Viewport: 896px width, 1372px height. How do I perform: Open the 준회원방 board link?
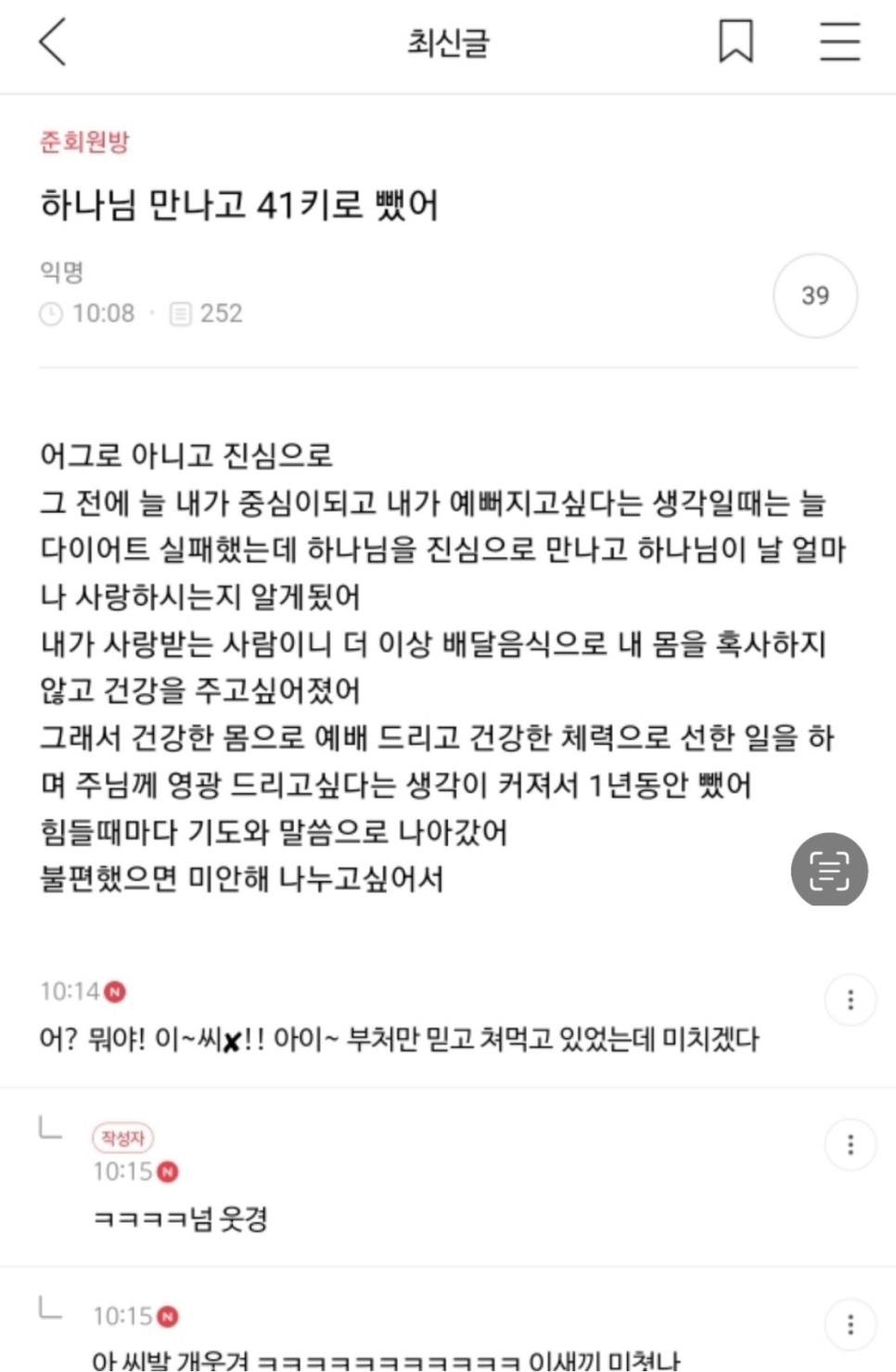[84, 142]
